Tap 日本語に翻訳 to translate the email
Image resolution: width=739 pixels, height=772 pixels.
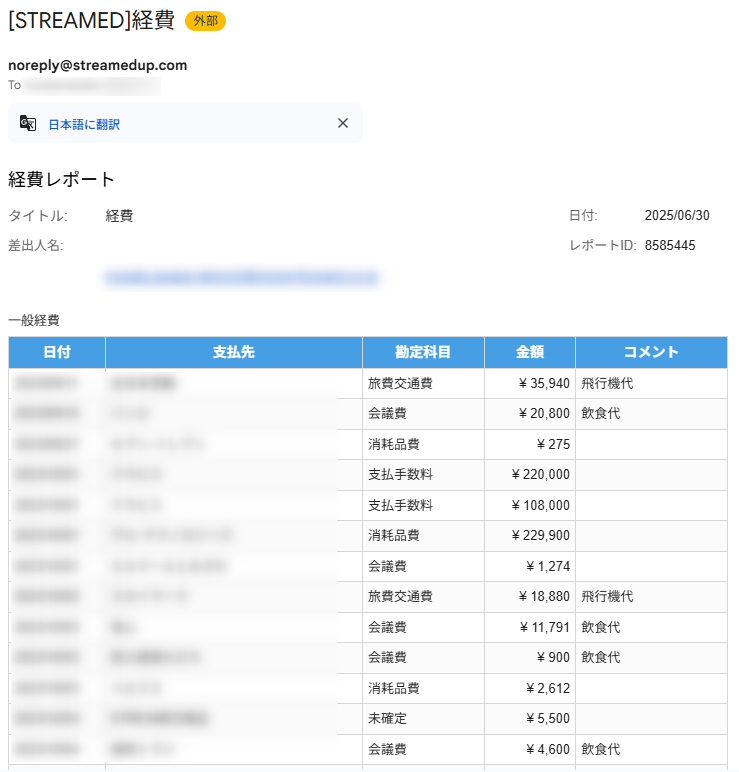pyautogui.click(x=84, y=124)
